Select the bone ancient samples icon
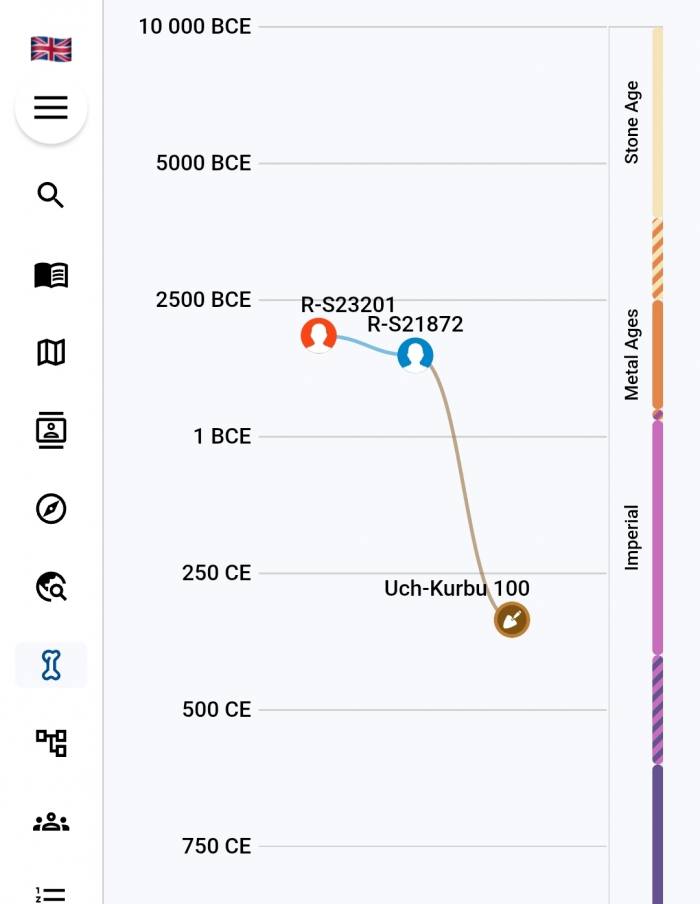 click(51, 665)
